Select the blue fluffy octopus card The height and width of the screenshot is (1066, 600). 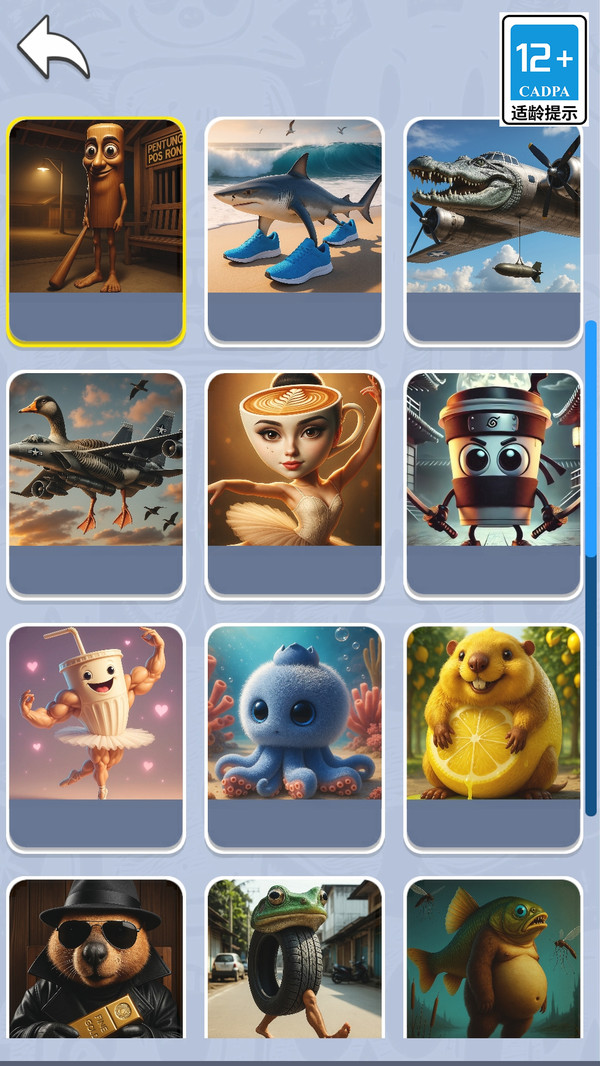click(x=295, y=737)
